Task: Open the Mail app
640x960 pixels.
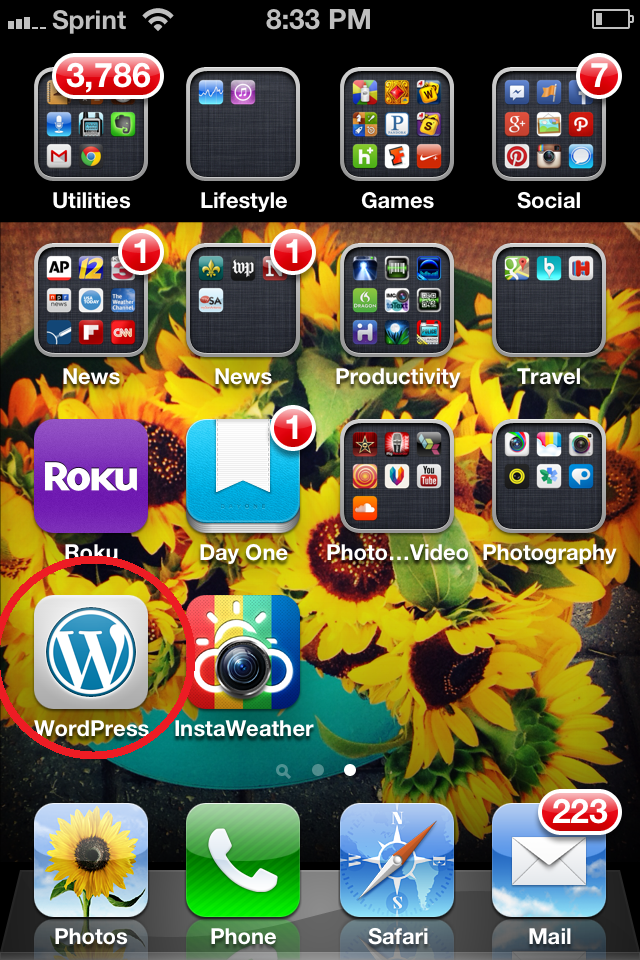Action: [x=549, y=860]
